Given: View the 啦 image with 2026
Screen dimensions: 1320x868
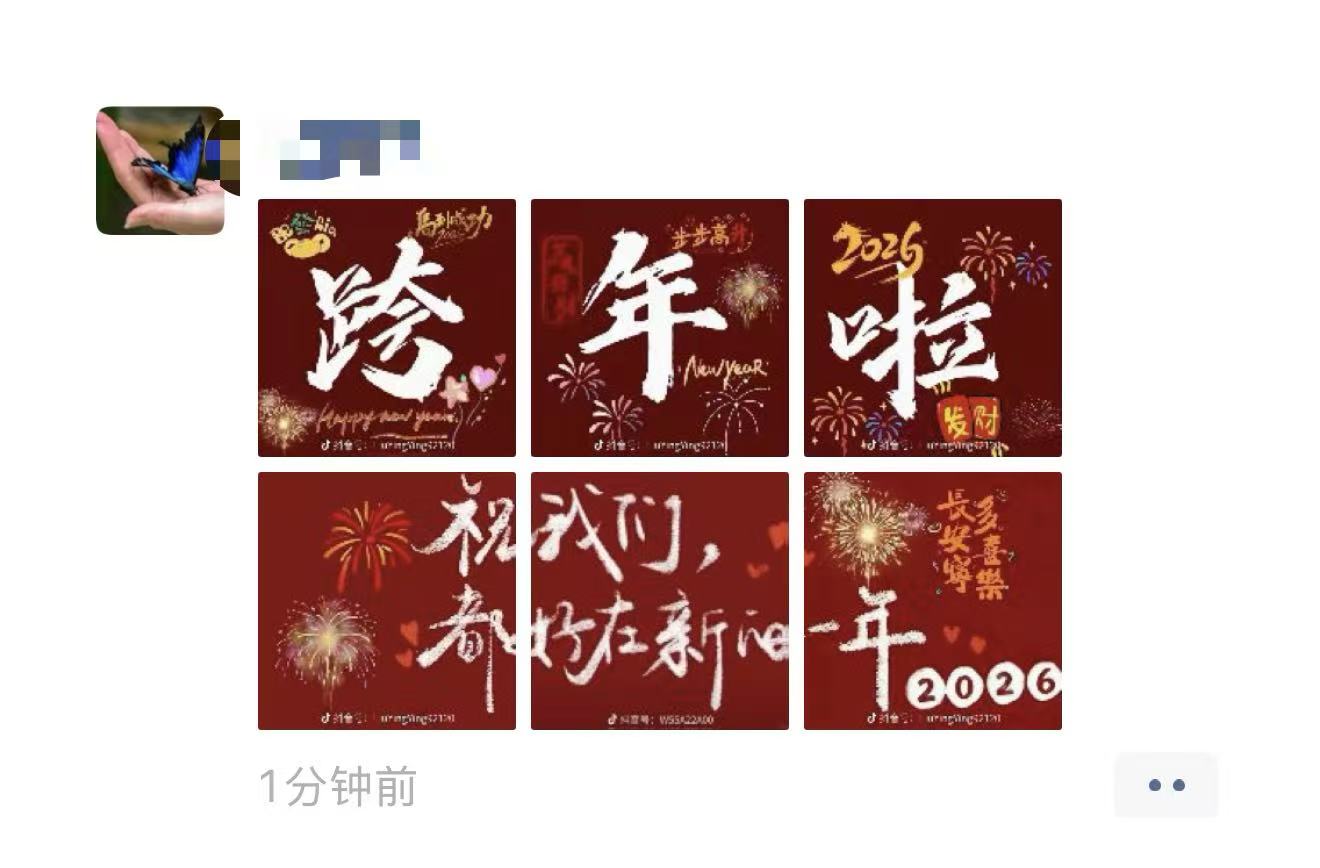Looking at the screenshot, I should tap(932, 328).
